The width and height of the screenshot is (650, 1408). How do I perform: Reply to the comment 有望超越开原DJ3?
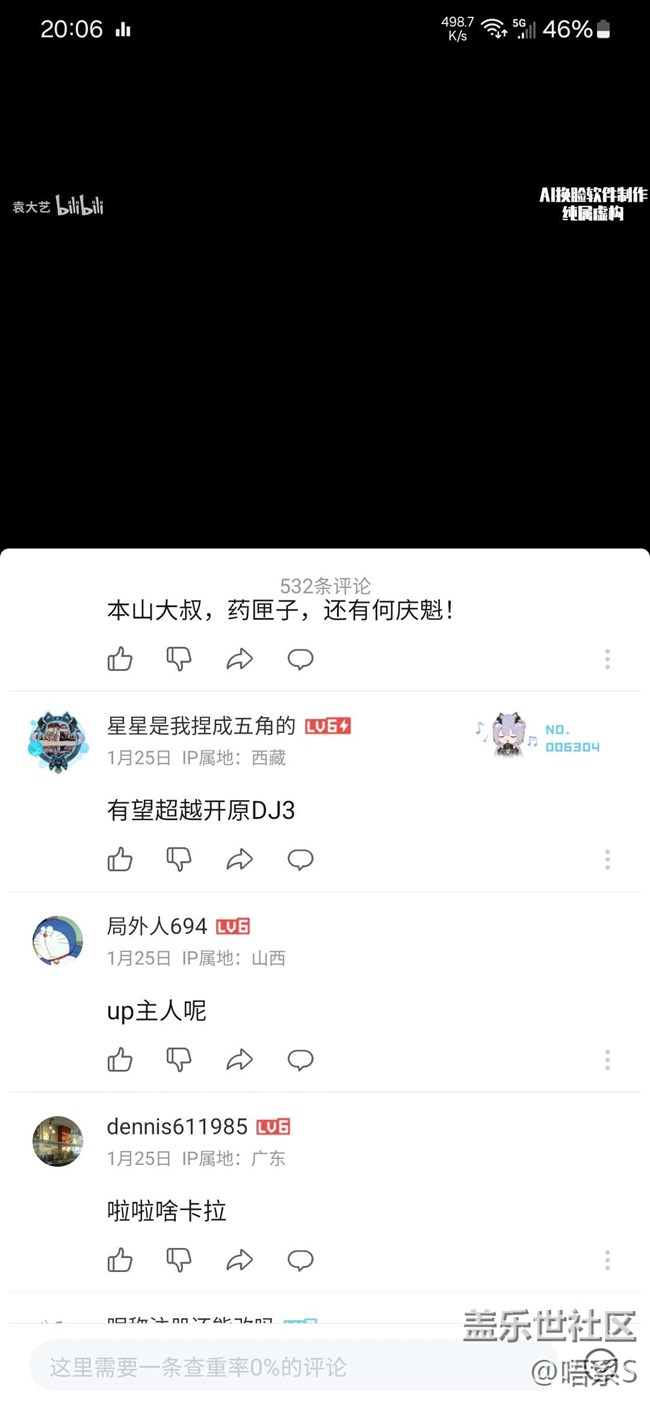pos(300,860)
